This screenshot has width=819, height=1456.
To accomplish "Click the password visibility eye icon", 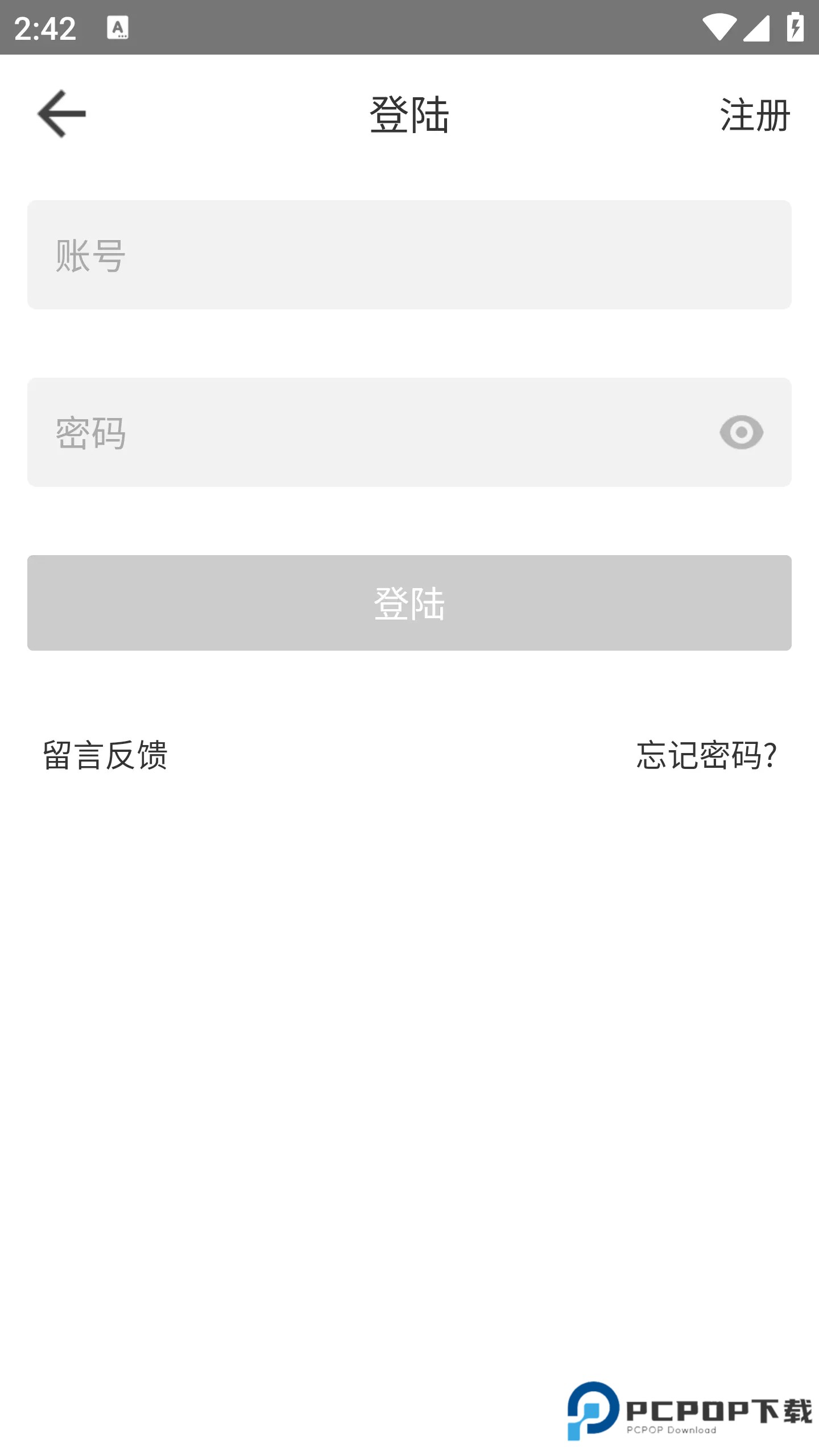I will tap(740, 433).
